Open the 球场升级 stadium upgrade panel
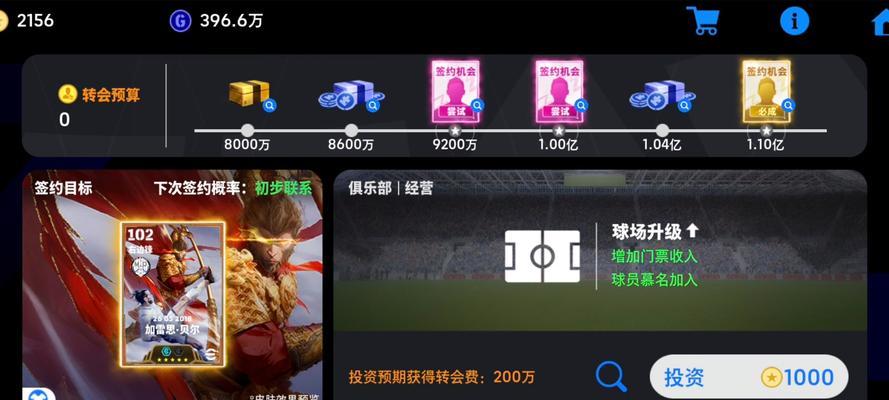This screenshot has height=400, width=889. (600, 255)
